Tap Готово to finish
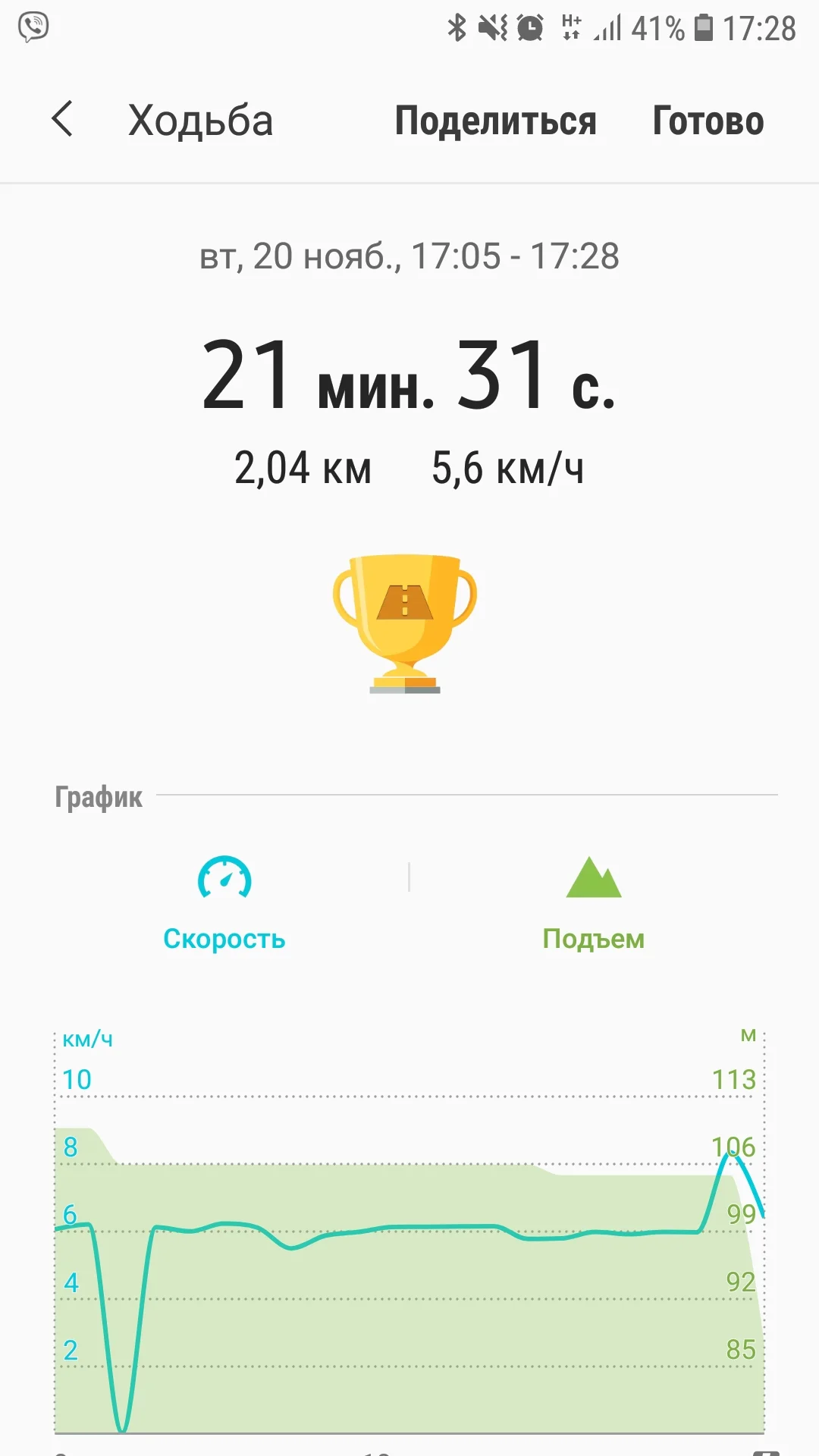 pyautogui.click(x=708, y=121)
